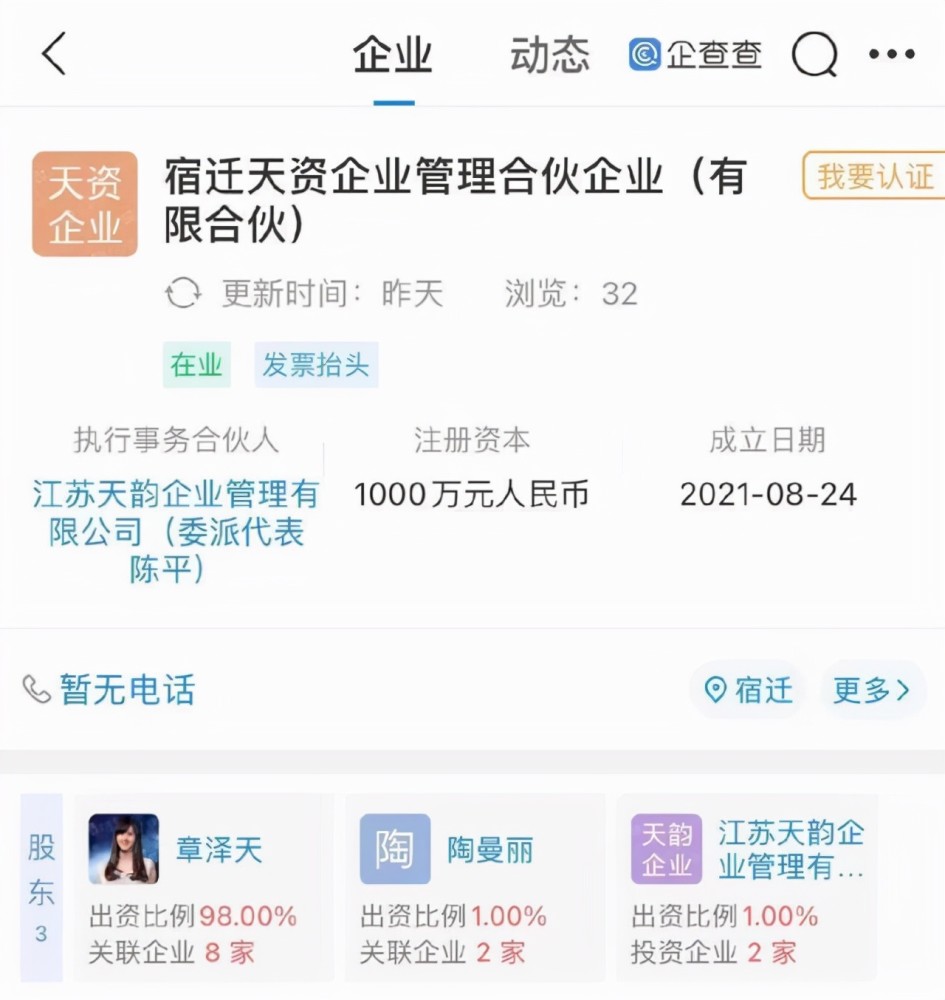Switch to the 动态 tab
945x1000 pixels.
(x=549, y=55)
